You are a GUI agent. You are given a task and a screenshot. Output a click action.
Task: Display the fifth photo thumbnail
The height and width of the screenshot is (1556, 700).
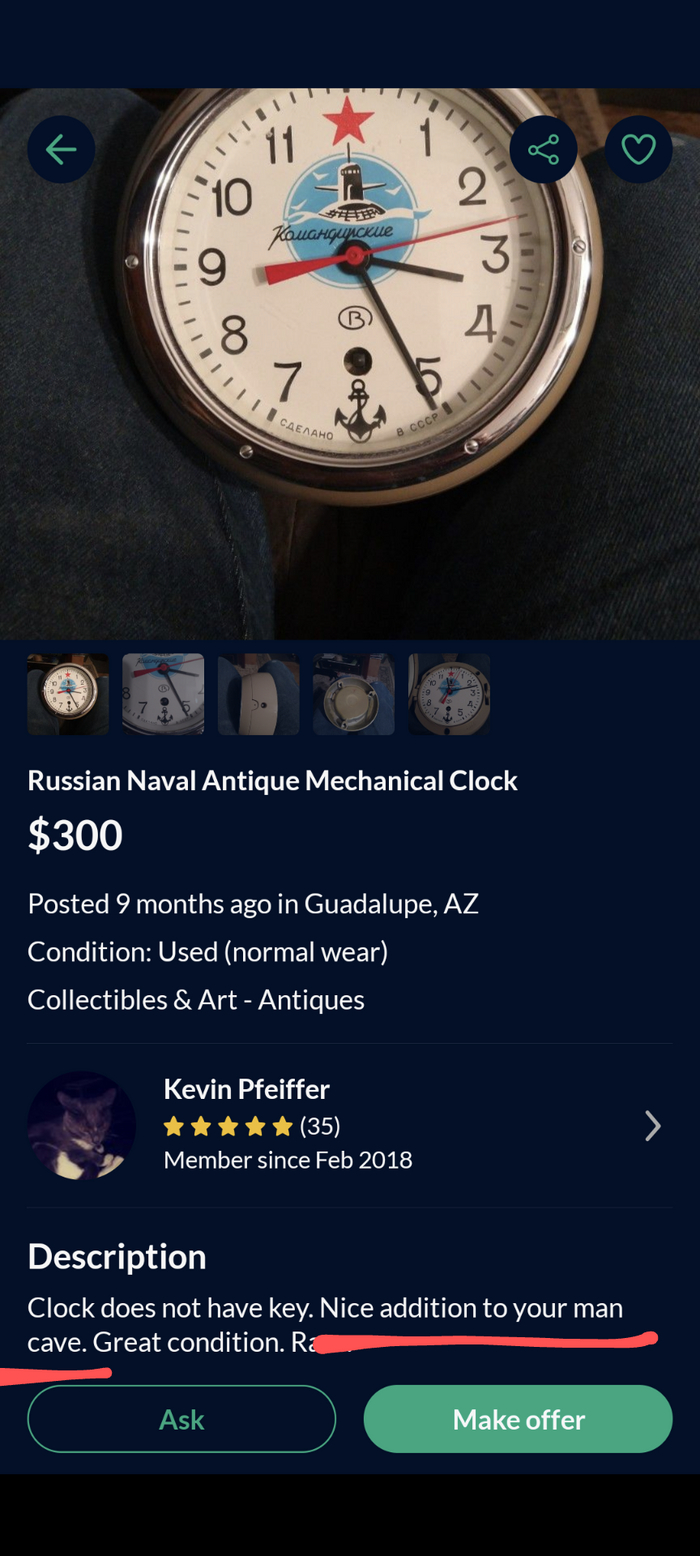click(x=448, y=694)
